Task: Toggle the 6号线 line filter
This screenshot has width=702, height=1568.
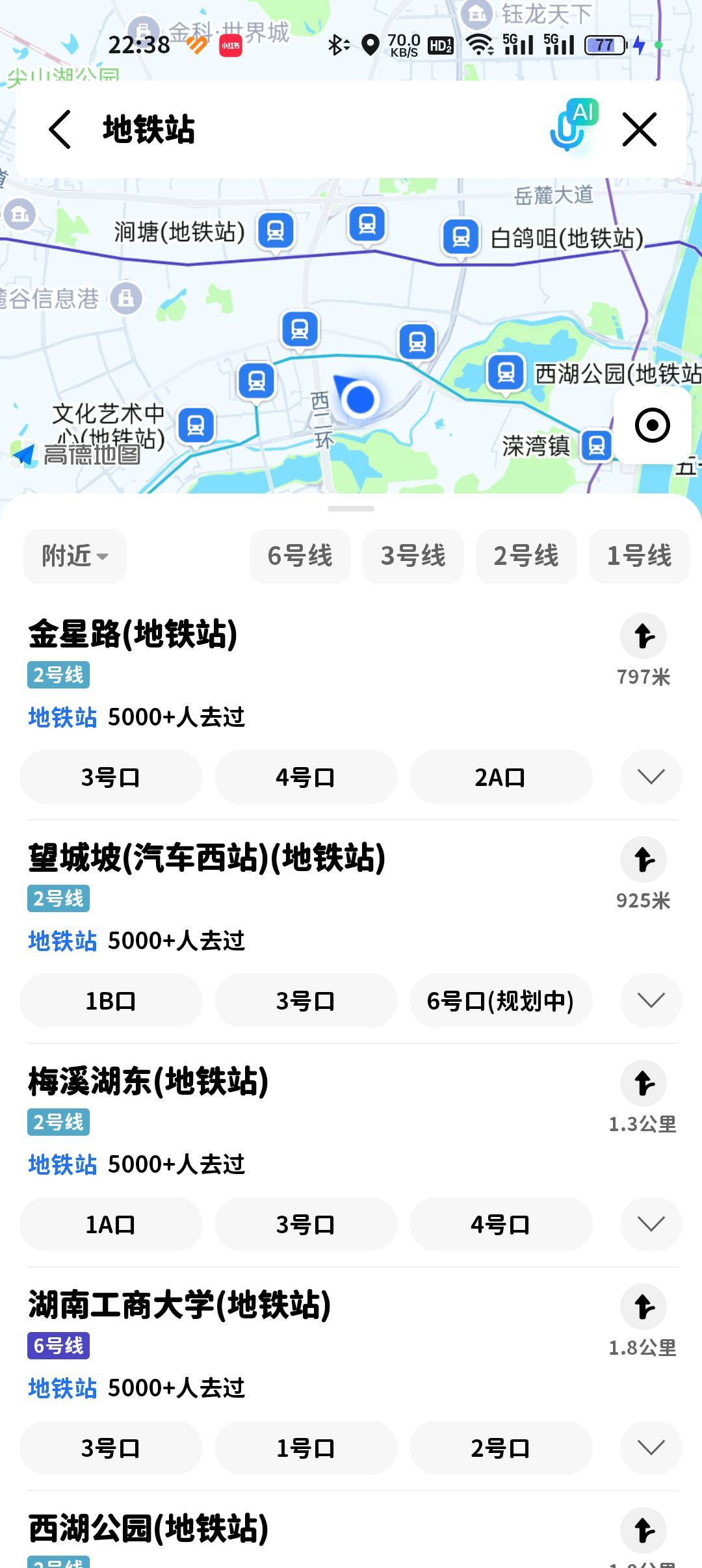Action: coord(300,556)
